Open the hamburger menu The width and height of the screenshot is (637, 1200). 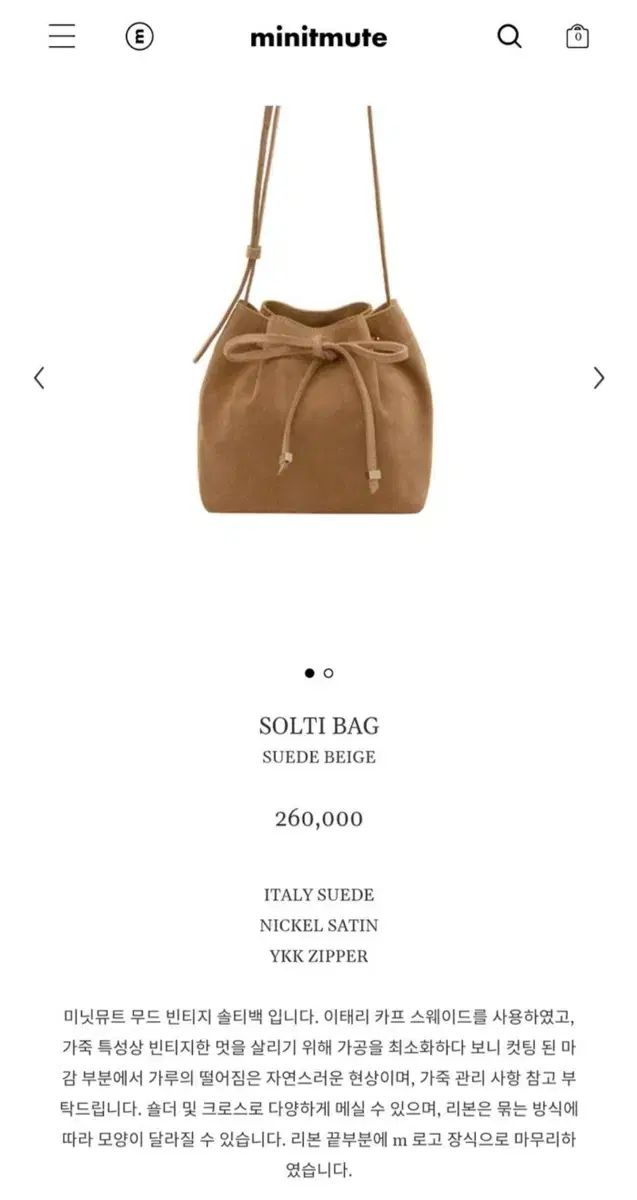coord(62,37)
